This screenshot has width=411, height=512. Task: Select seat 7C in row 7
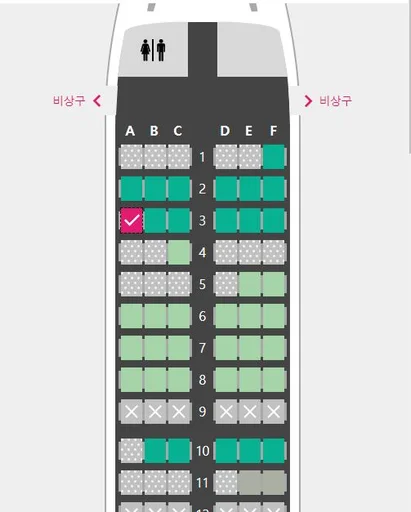(x=179, y=348)
